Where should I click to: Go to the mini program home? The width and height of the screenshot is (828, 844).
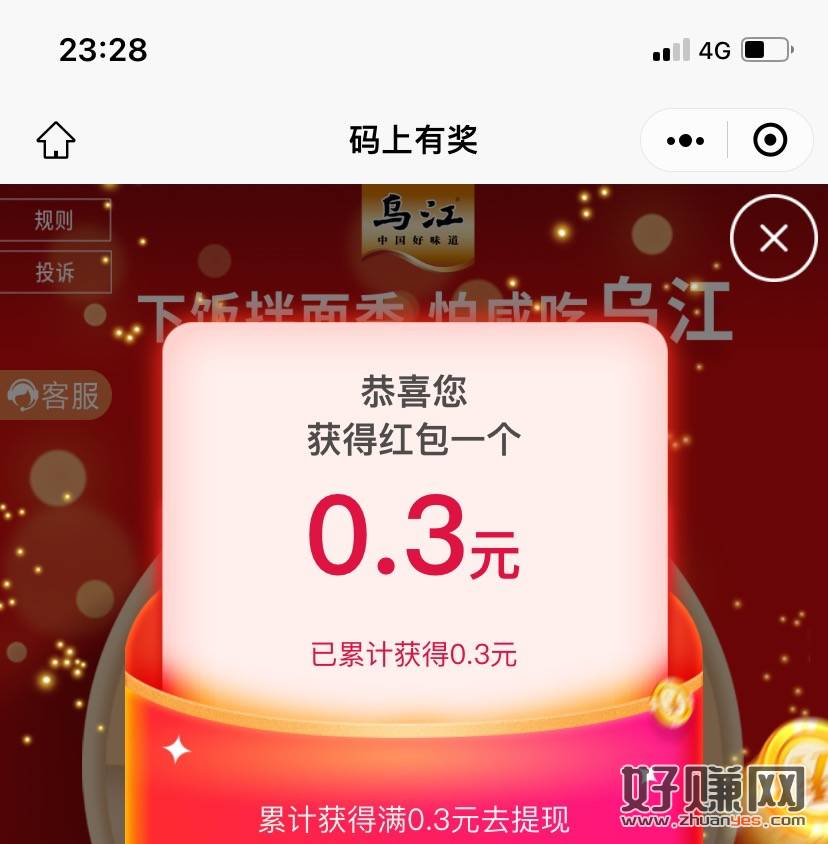pyautogui.click(x=56, y=141)
